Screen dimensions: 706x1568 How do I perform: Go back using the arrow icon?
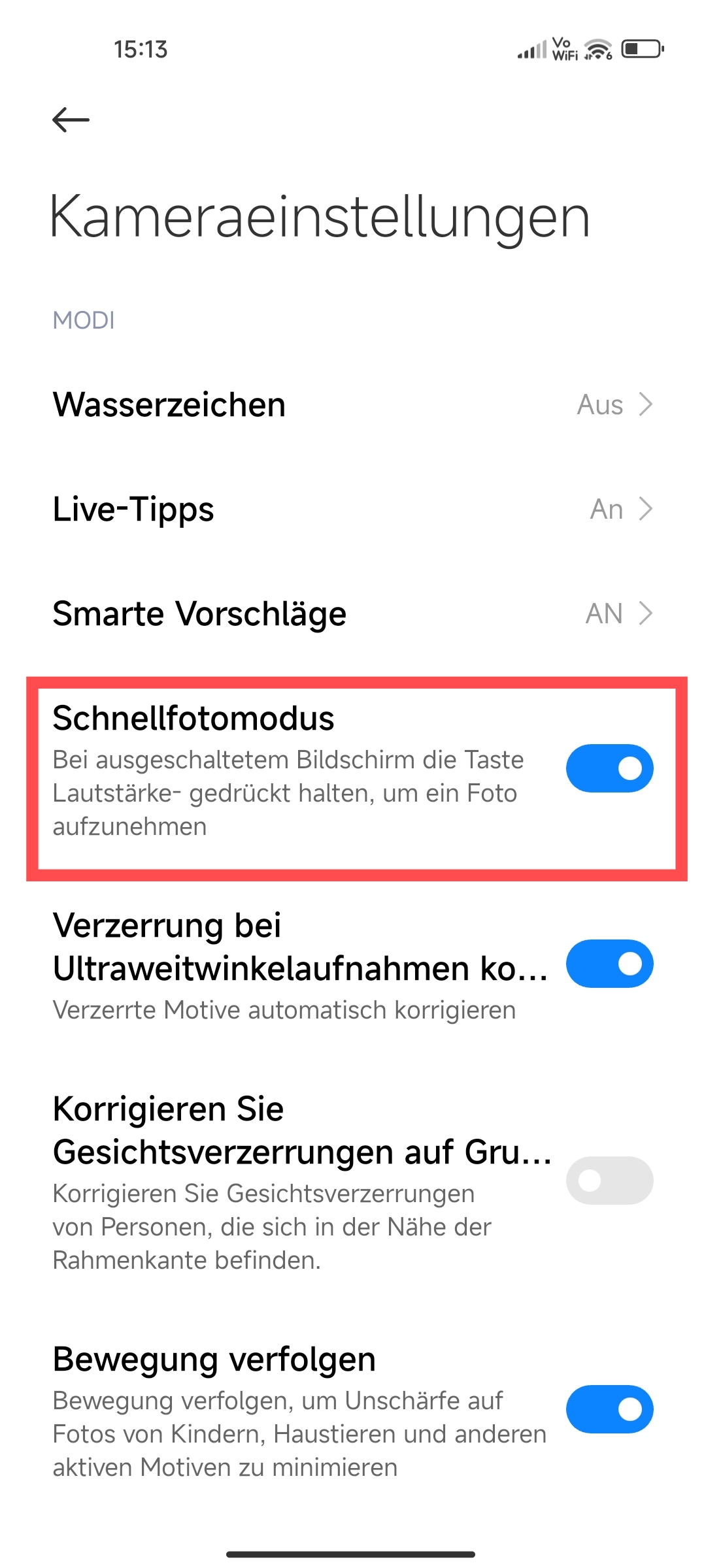71,120
